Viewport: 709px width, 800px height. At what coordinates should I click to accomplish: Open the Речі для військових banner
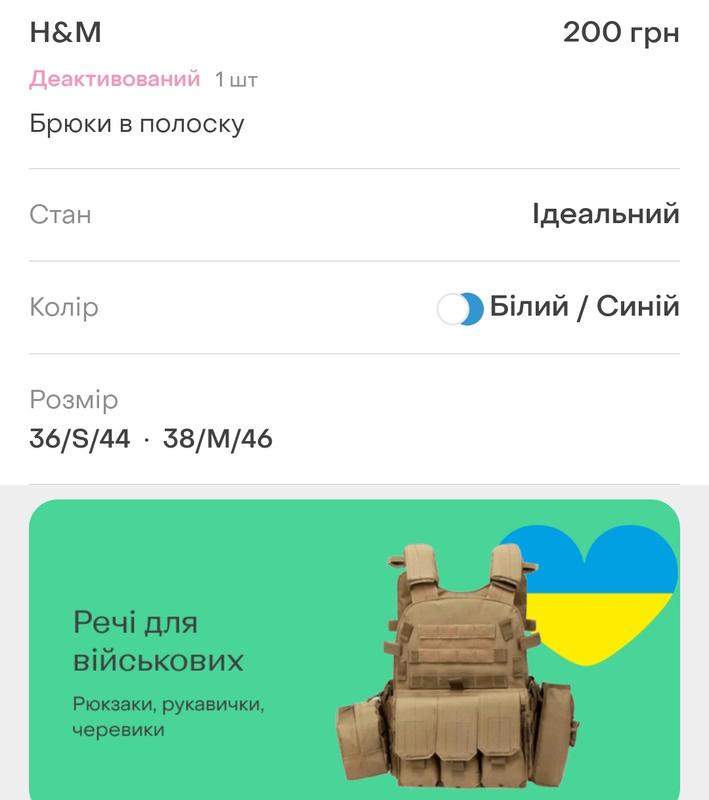pos(354,650)
